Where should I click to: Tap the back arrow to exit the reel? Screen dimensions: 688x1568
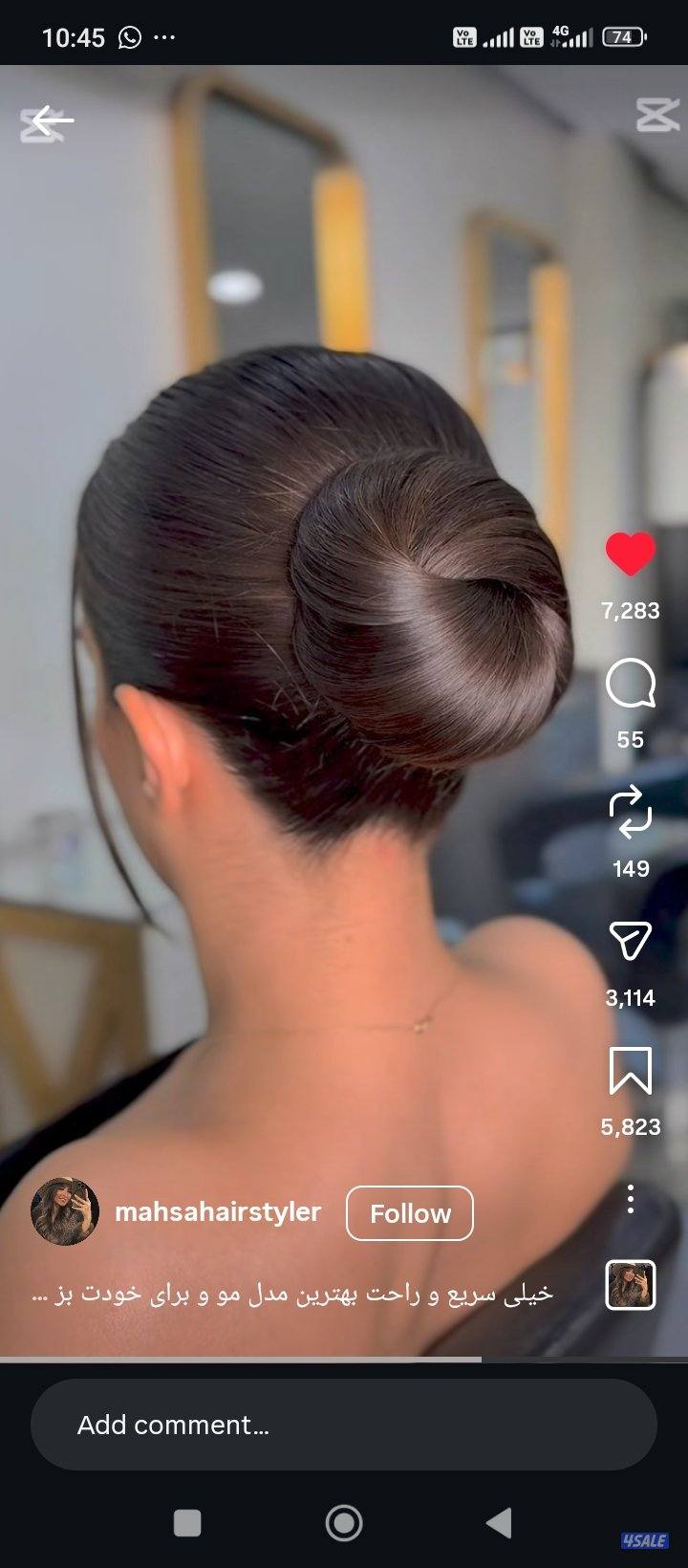(48, 120)
